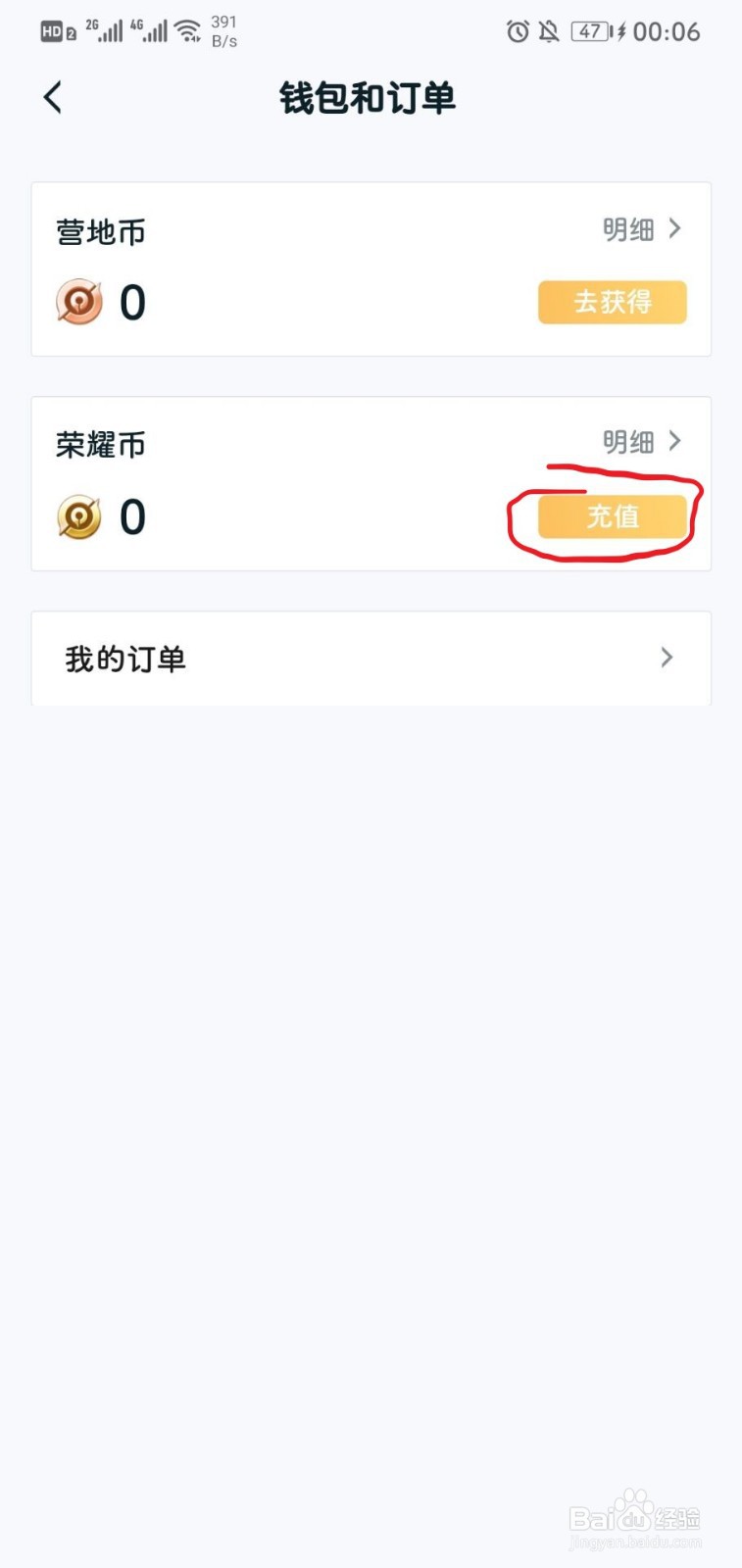Image resolution: width=742 pixels, height=1568 pixels.
Task: Select the 钱包和订单 page title
Action: [367, 97]
